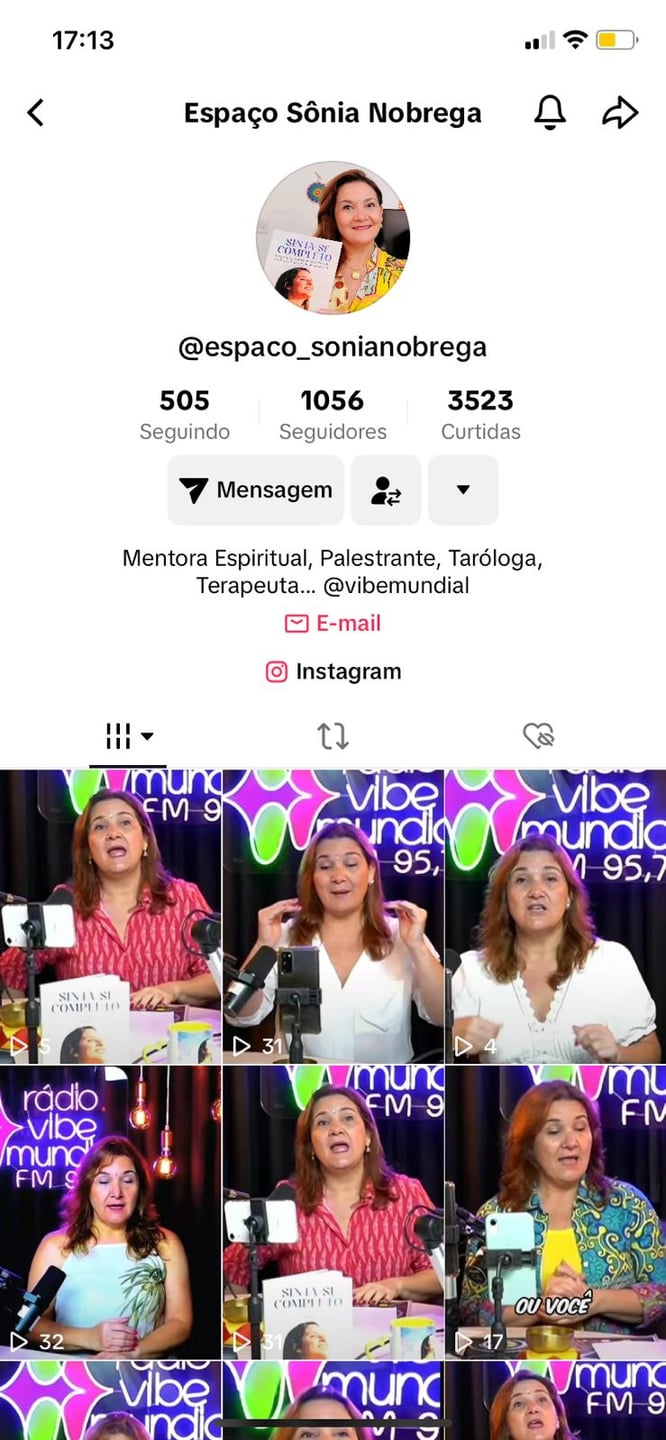Open the linked Instagram account
Viewport: 666px width, 1440px height.
333,672
